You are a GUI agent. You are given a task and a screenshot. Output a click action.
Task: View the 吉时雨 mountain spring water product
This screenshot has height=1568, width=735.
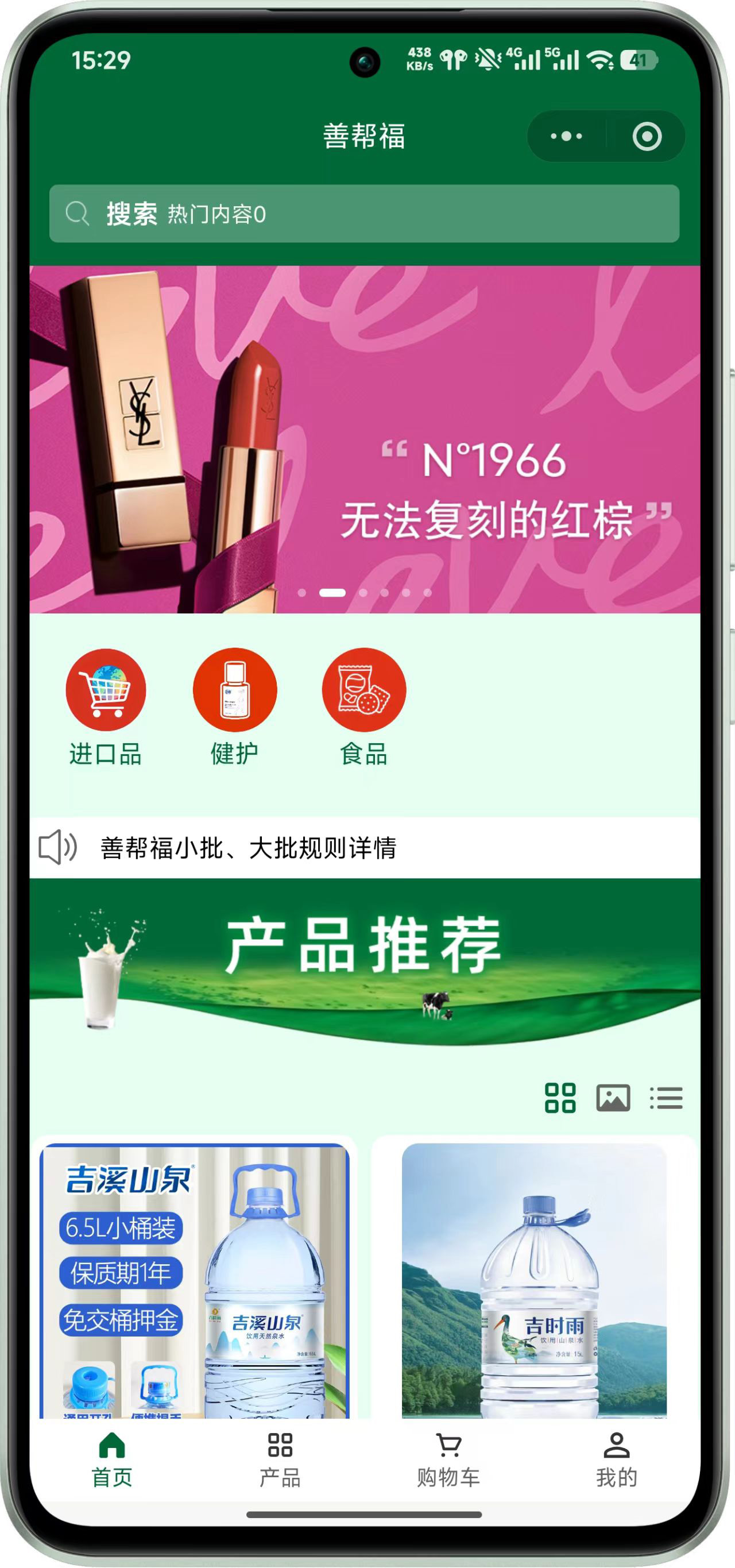coord(534,1279)
